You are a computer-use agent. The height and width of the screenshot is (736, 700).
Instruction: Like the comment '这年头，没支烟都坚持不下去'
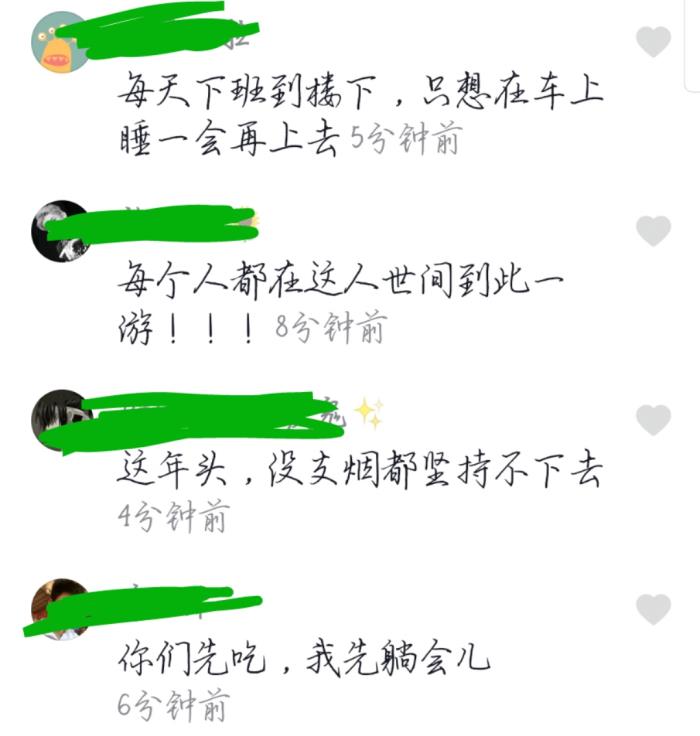pyautogui.click(x=654, y=420)
